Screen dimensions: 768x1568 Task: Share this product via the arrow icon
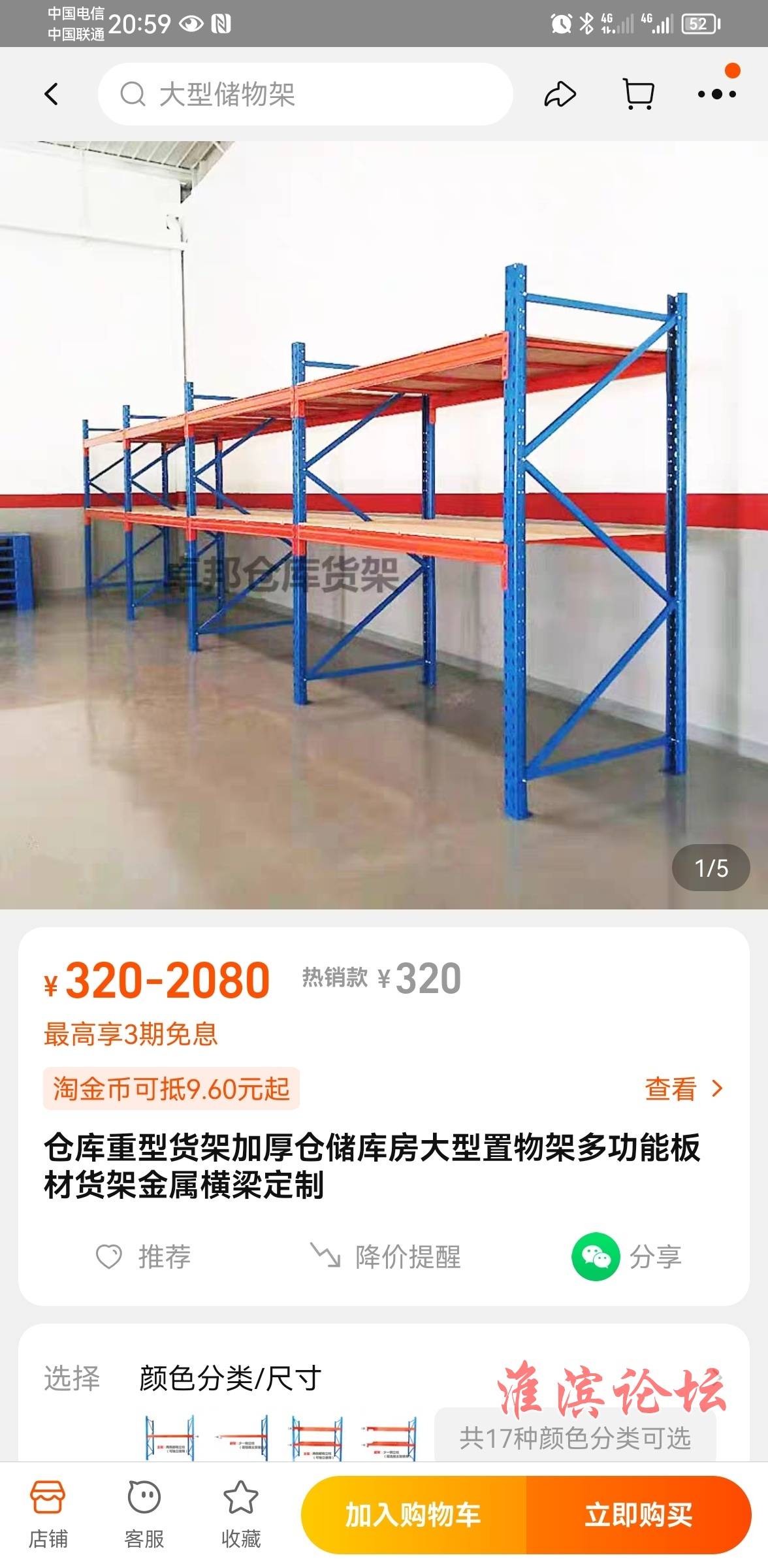click(560, 94)
